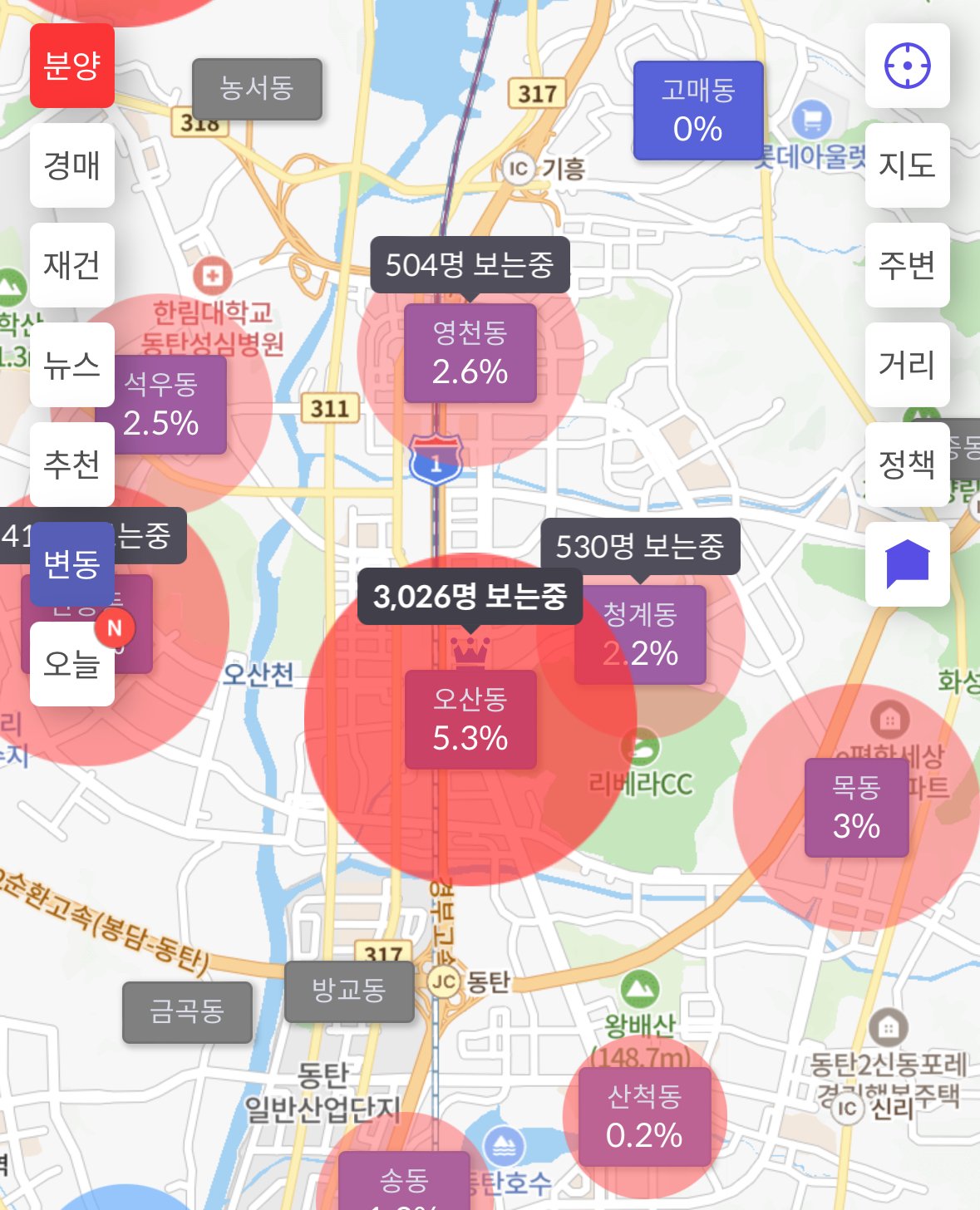Open the 고매동 0% marker

click(x=698, y=111)
